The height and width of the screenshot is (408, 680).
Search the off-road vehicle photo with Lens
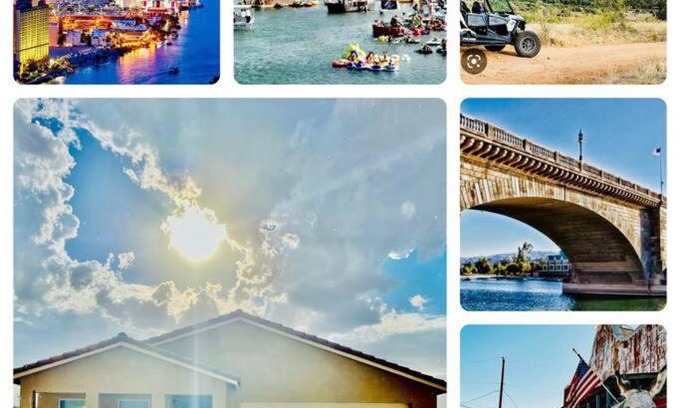(x=474, y=61)
